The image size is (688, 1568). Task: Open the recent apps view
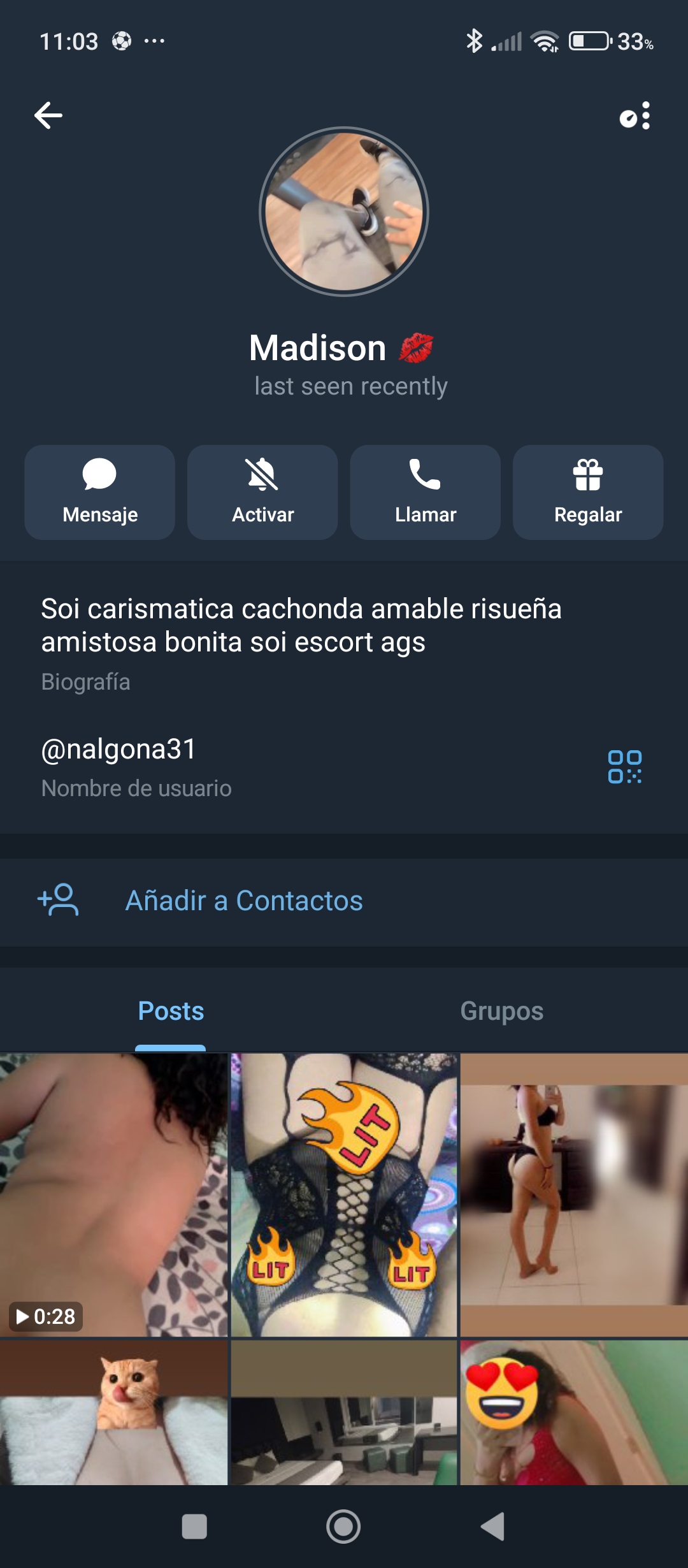pos(194,1527)
